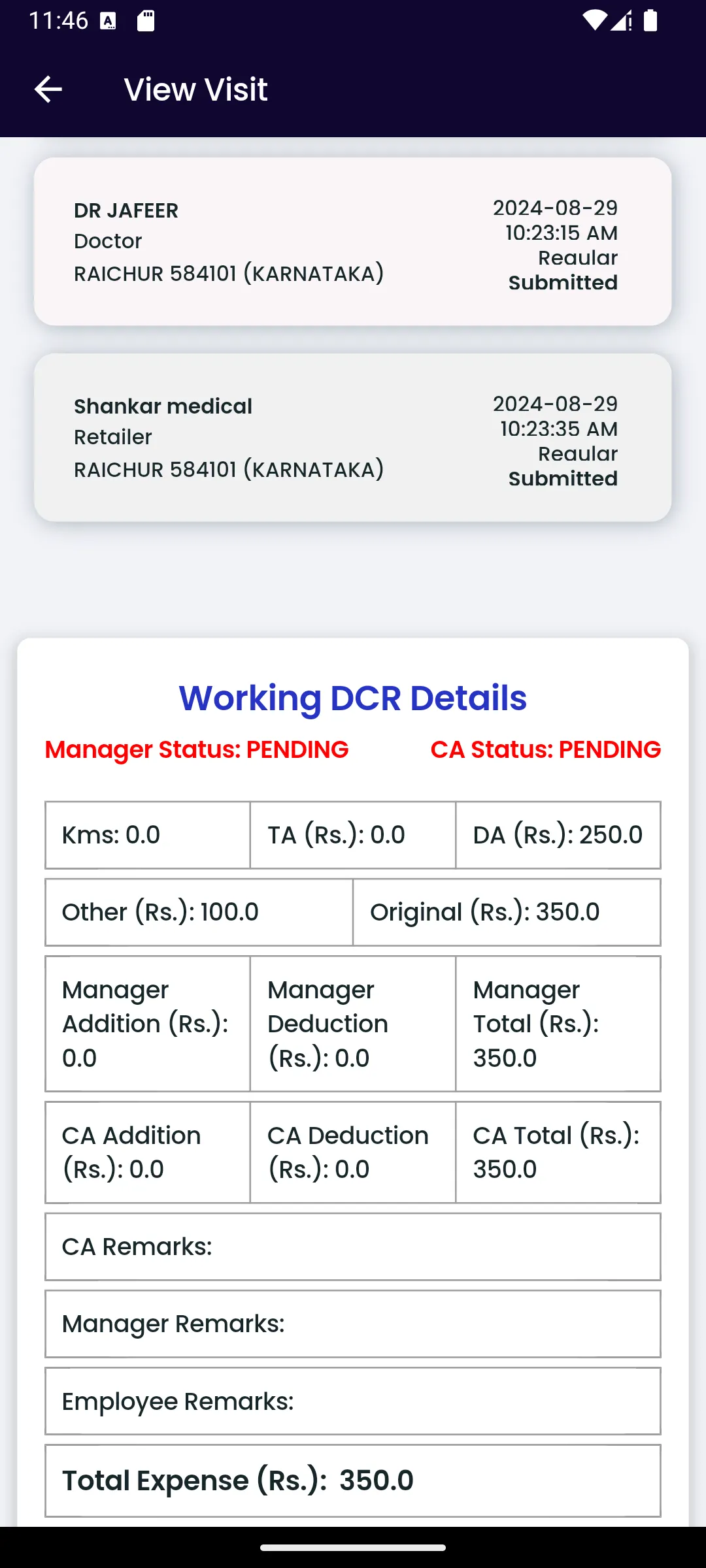Open the Shankar medical visit card
This screenshot has width=706, height=1568.
[x=353, y=438]
